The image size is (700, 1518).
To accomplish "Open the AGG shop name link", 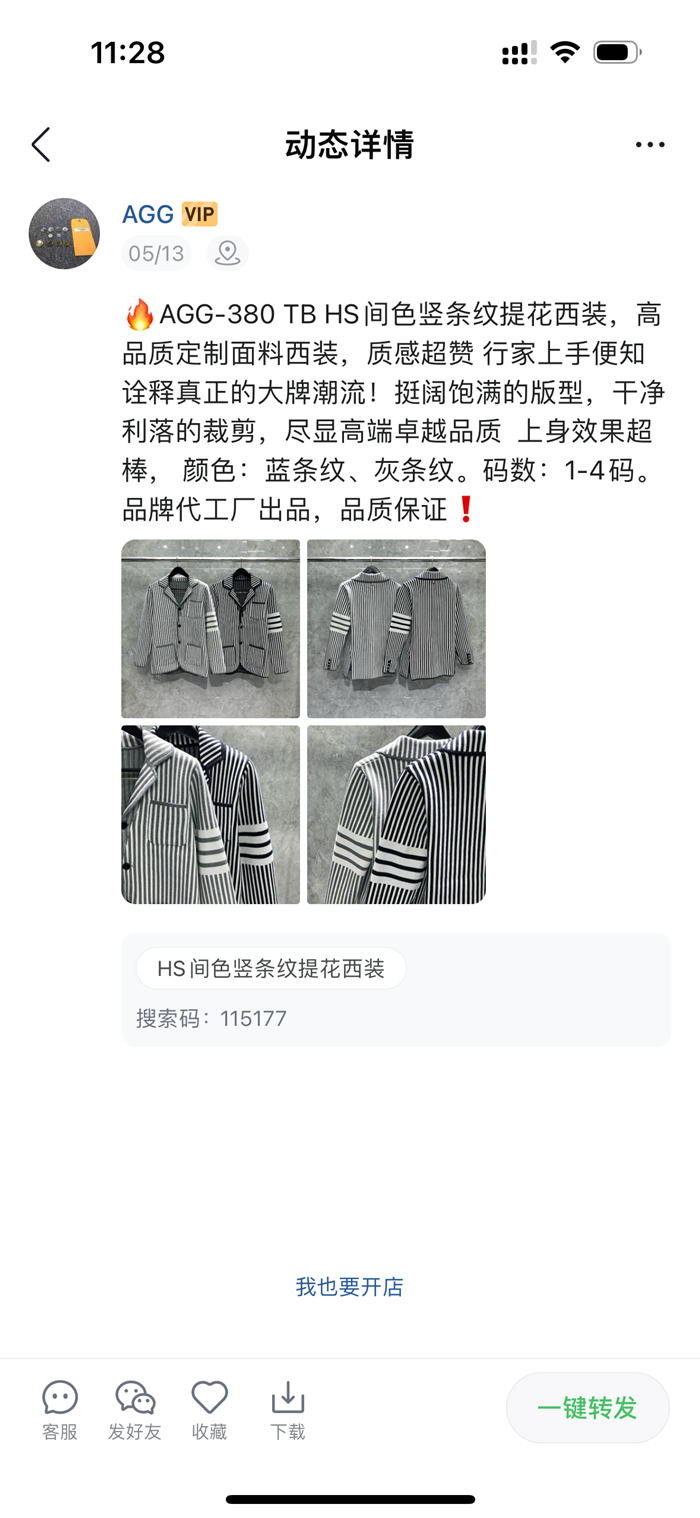I will [x=147, y=214].
